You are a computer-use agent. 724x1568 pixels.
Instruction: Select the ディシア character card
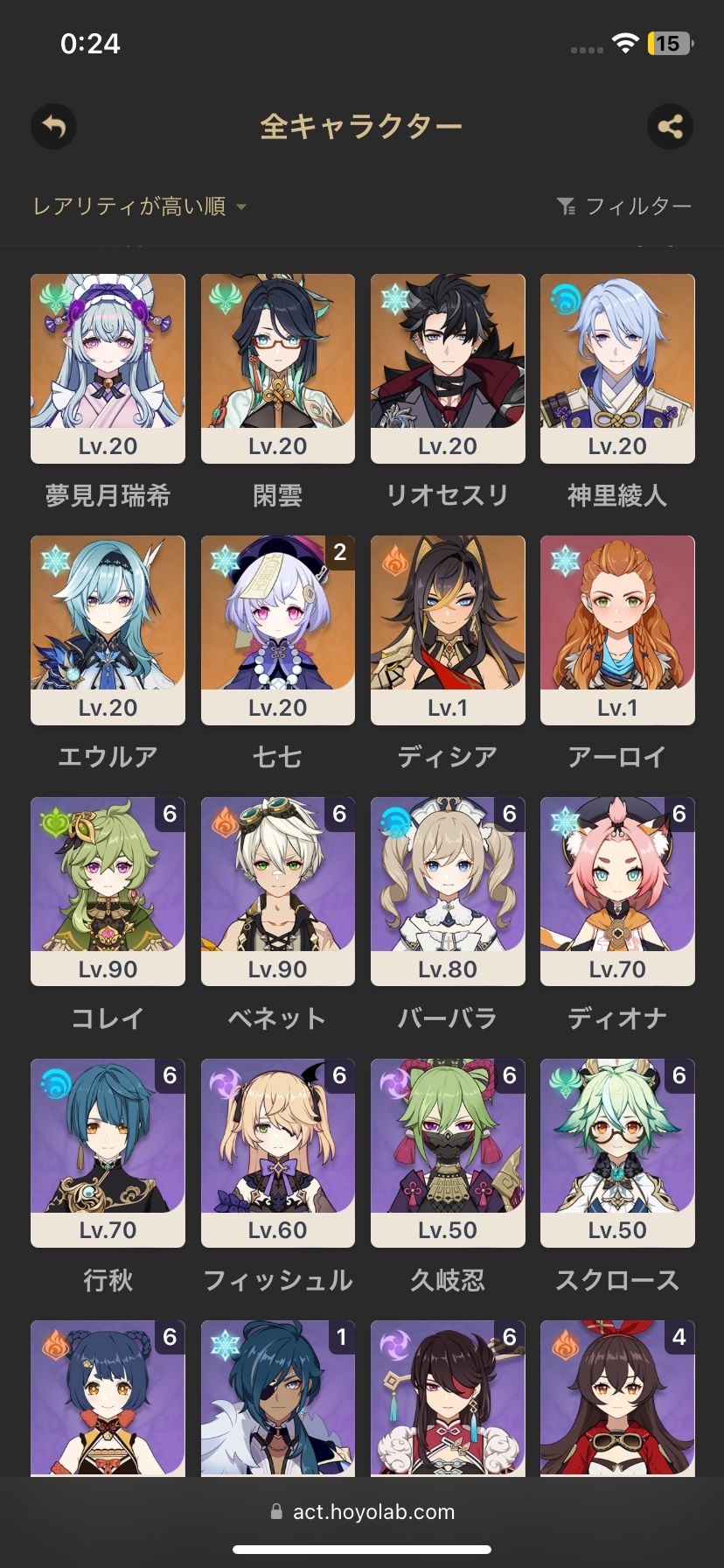tap(448, 629)
